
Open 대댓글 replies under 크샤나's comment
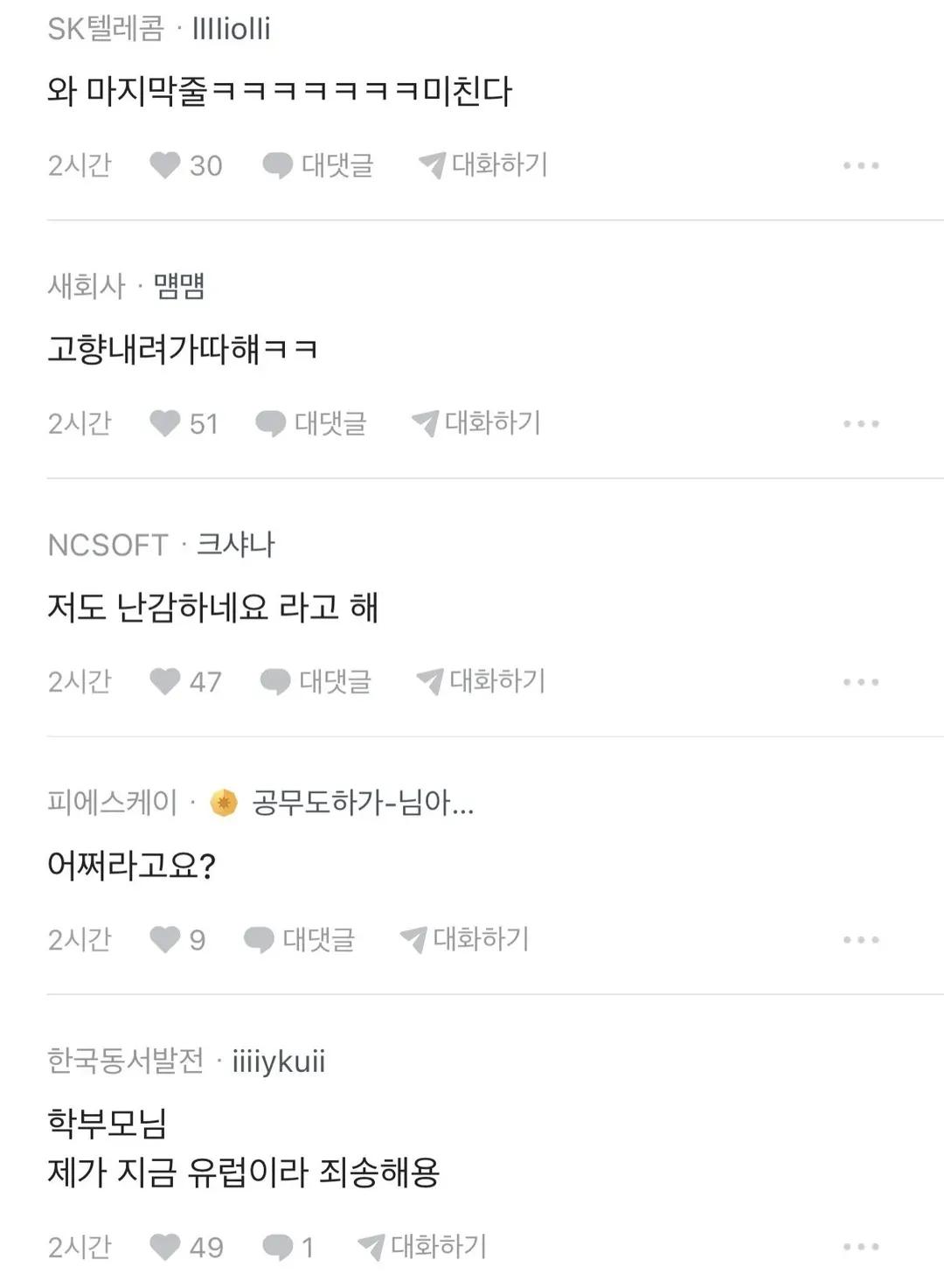pos(335,682)
